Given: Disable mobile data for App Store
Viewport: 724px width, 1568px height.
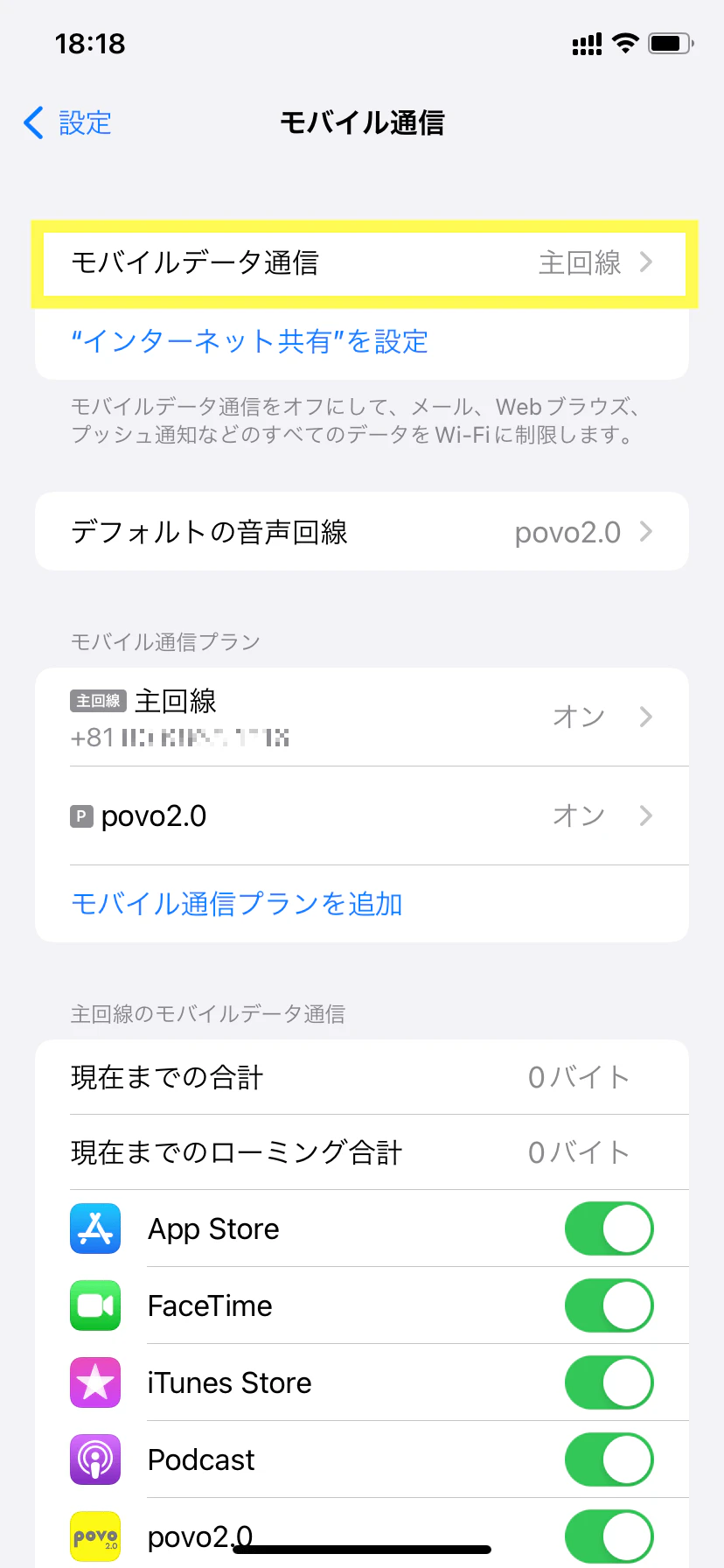Looking at the screenshot, I should pos(609,1228).
